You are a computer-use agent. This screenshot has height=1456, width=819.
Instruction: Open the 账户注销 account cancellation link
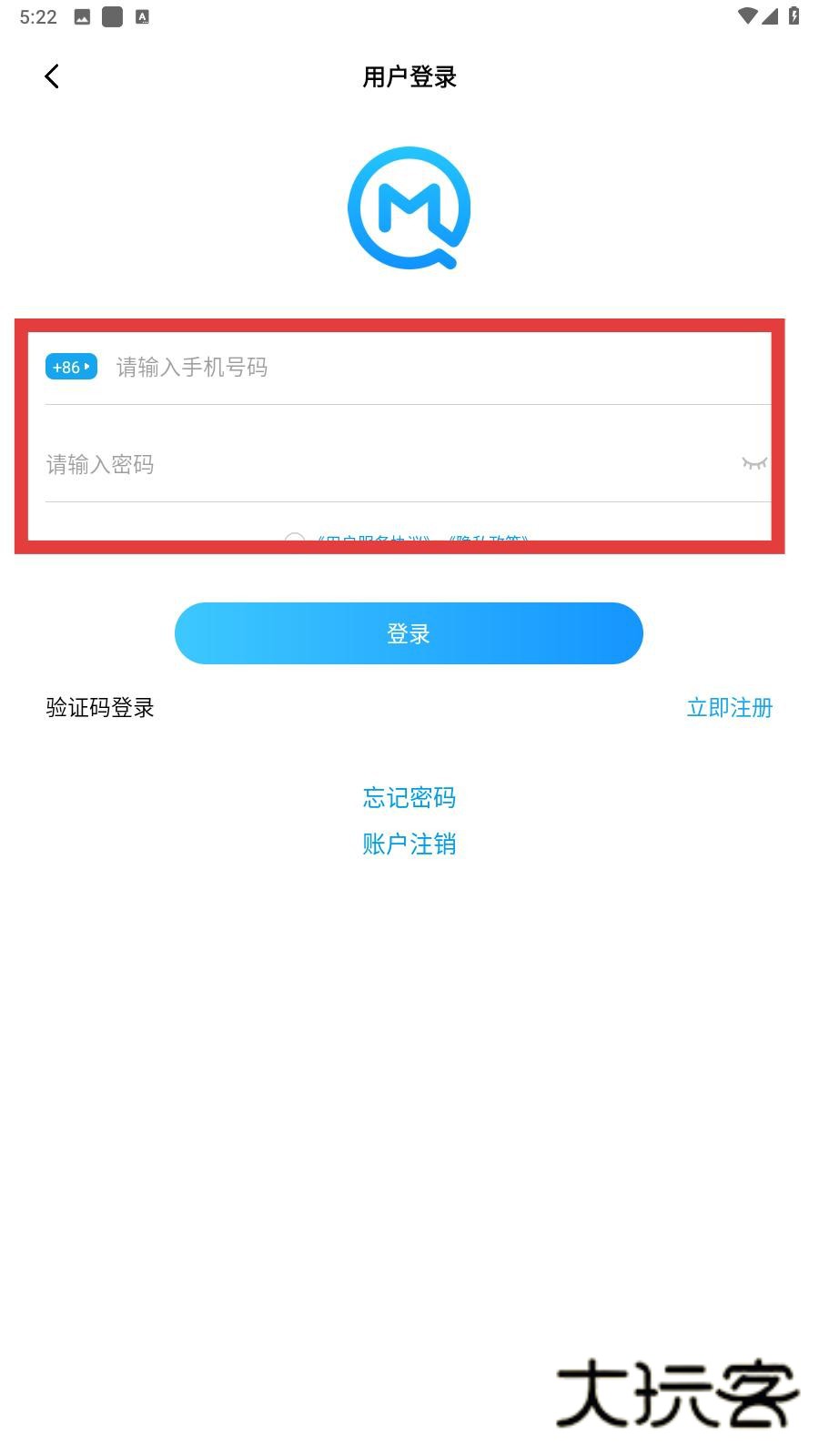click(409, 844)
